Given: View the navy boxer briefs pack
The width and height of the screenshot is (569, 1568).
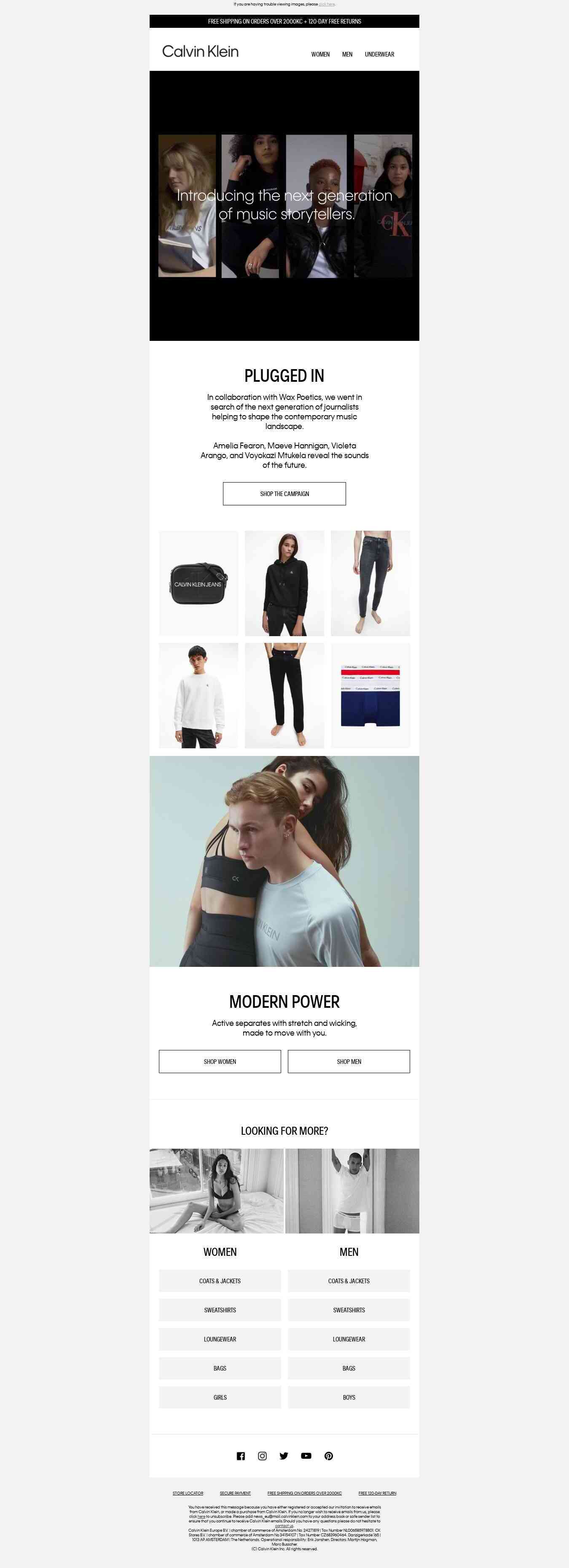Looking at the screenshot, I should 370,695.
